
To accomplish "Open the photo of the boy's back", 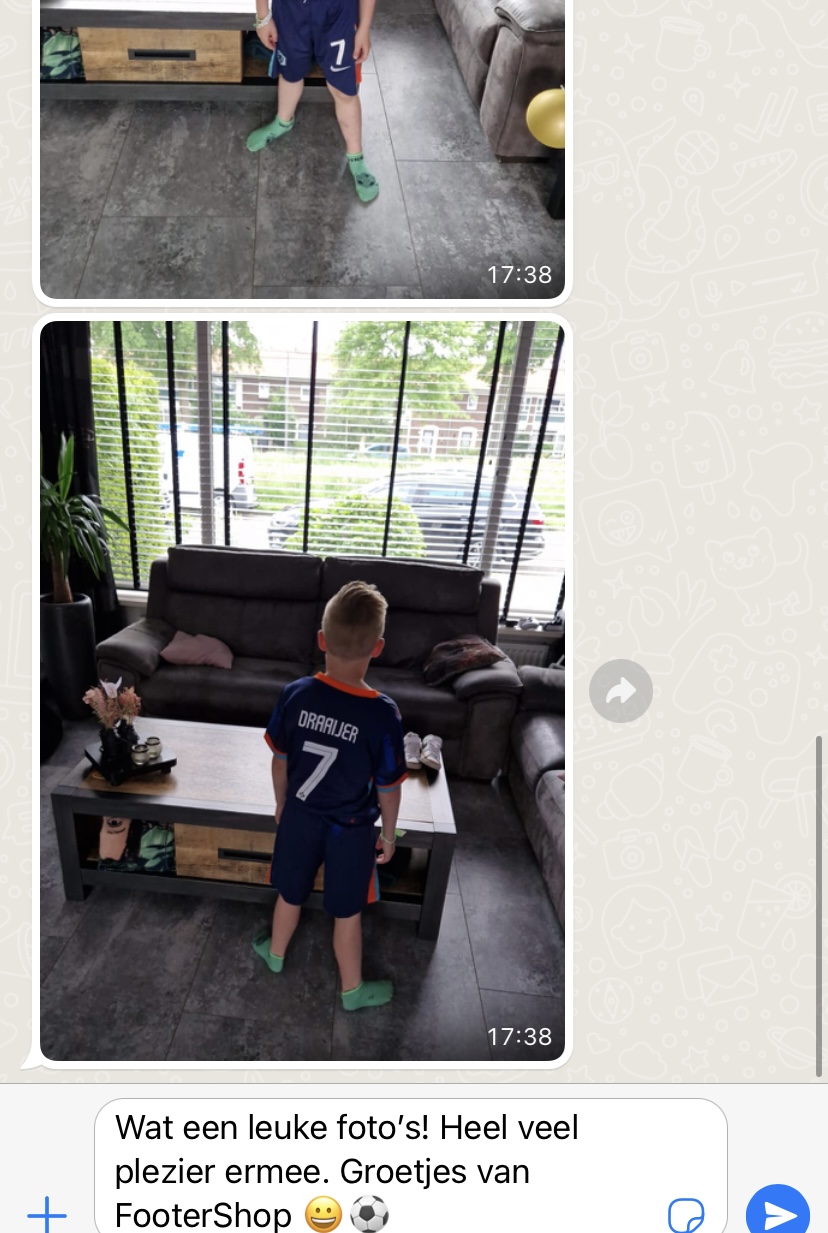I will [x=302, y=690].
